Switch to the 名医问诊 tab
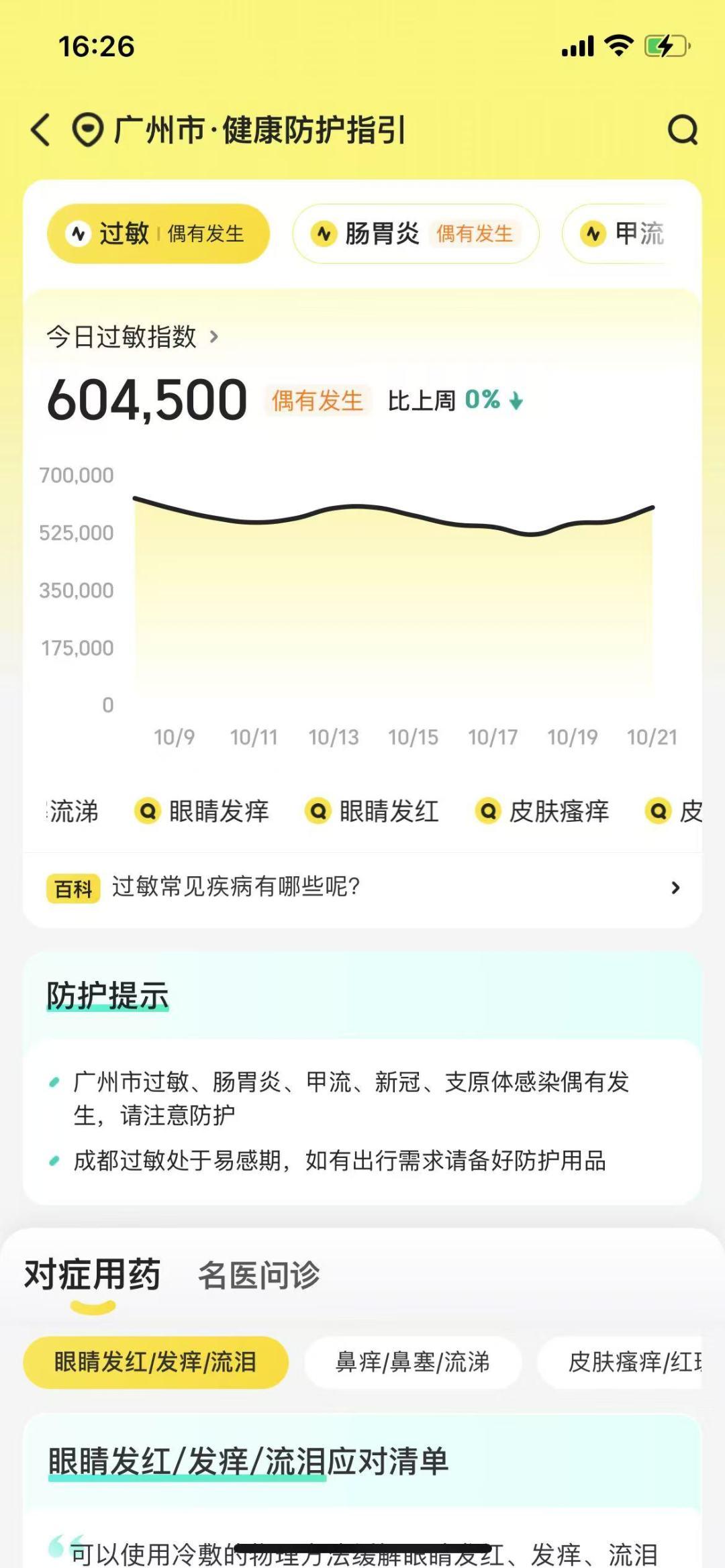The width and height of the screenshot is (725, 1568). (259, 1275)
